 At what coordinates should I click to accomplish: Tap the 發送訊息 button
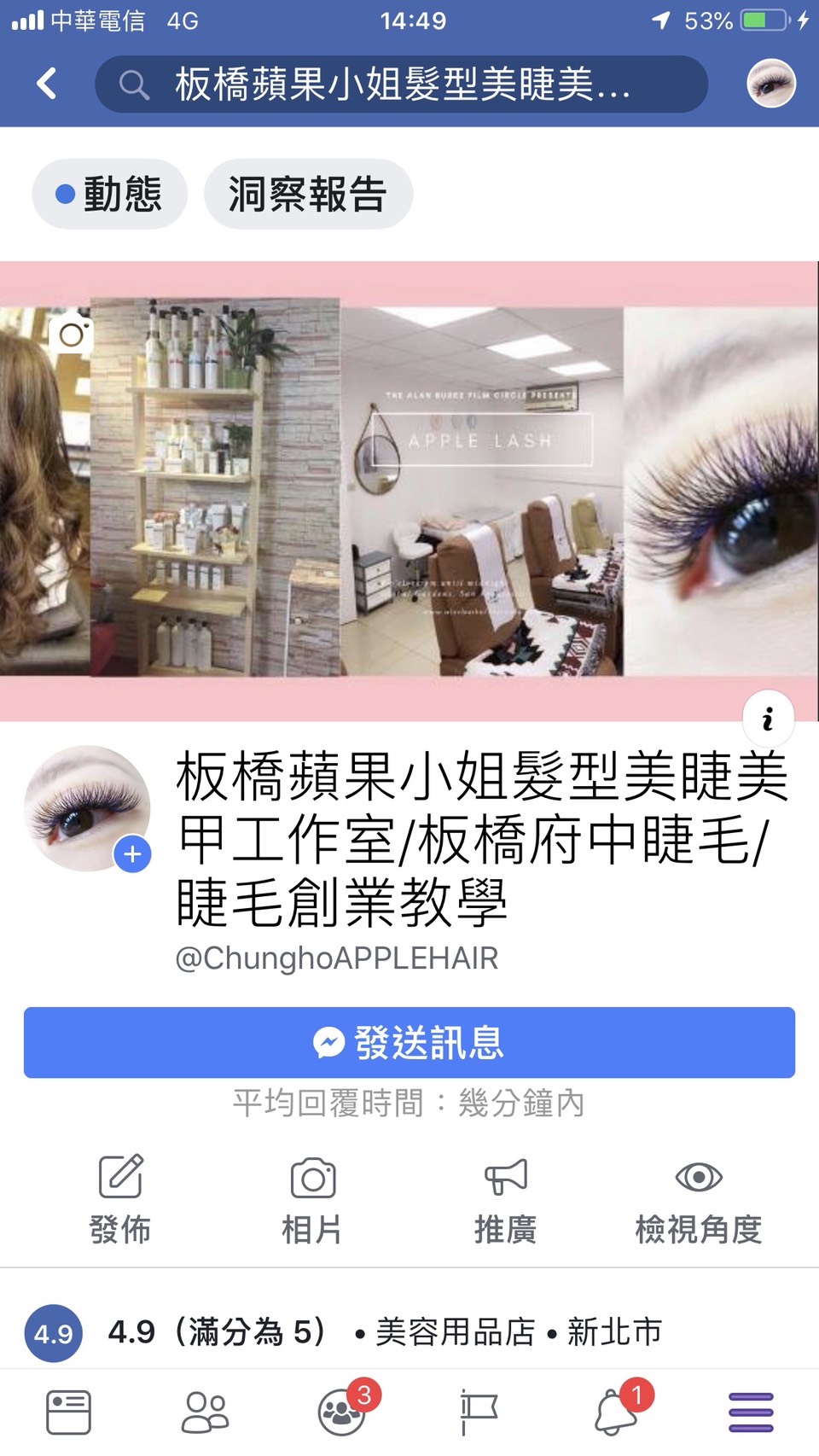[409, 1042]
